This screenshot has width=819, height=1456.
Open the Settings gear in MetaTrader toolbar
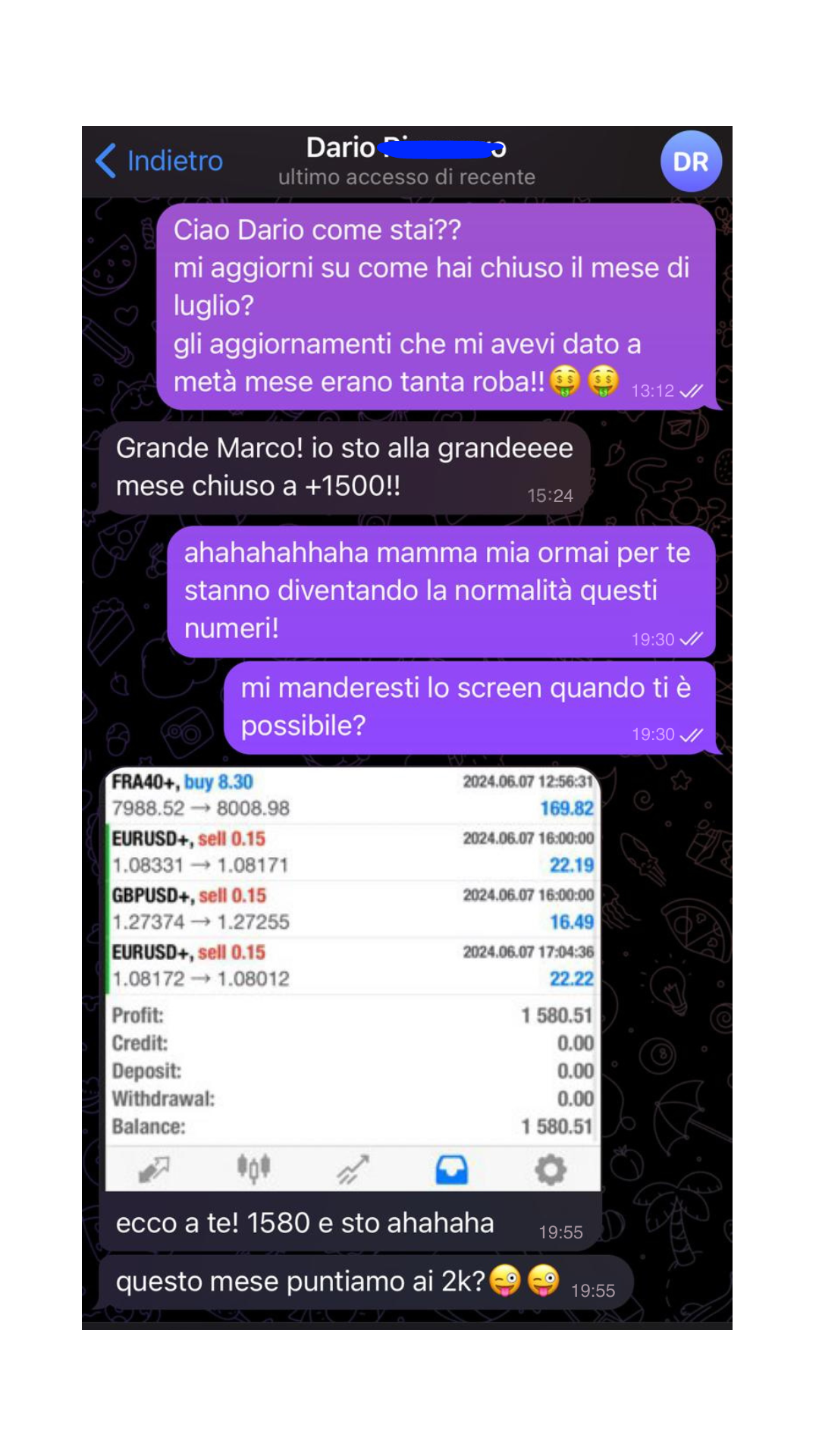point(551,1169)
